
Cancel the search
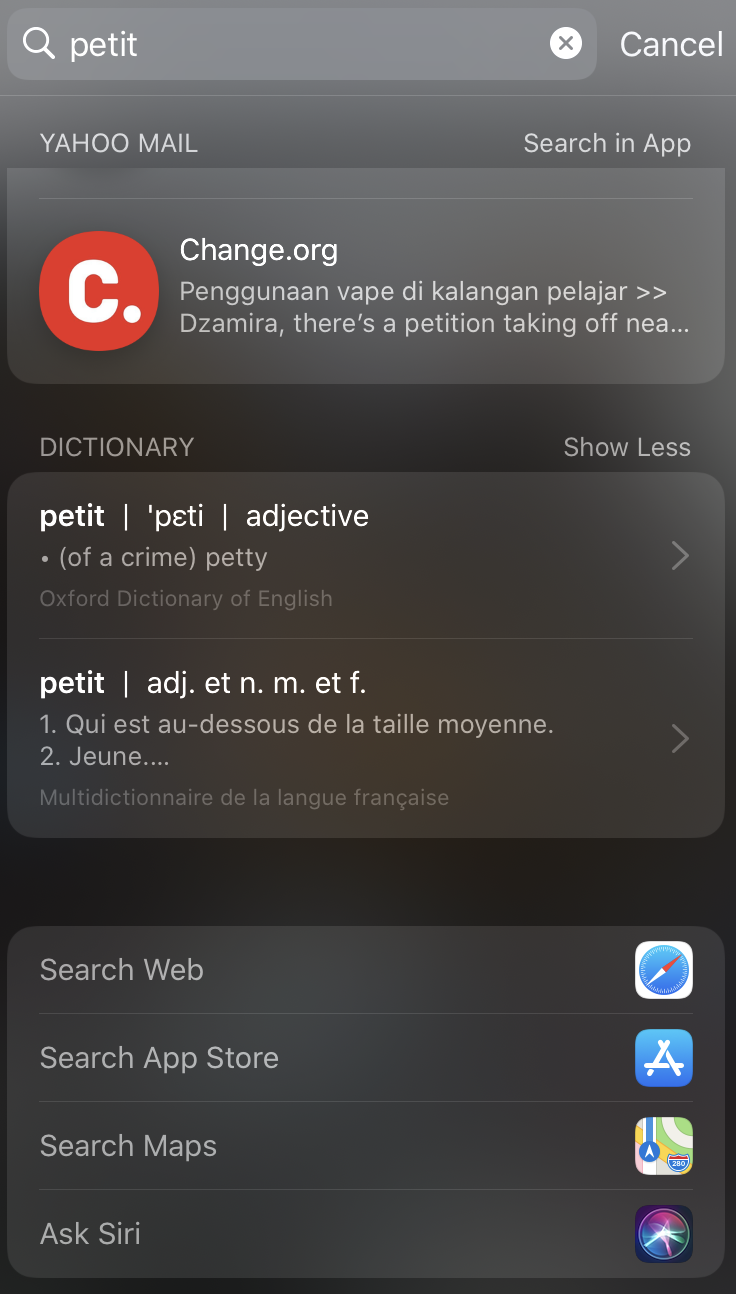(671, 44)
